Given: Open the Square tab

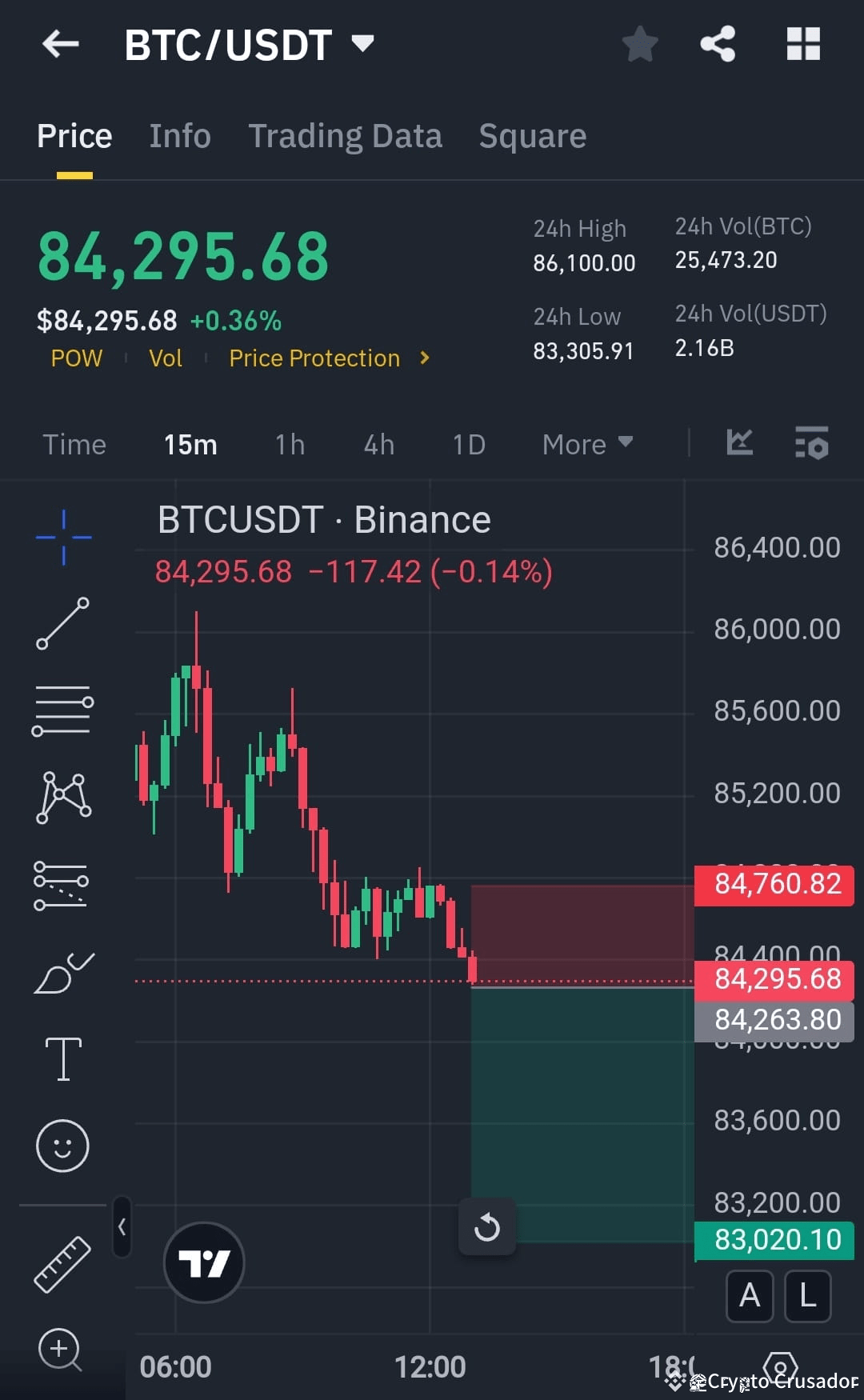Looking at the screenshot, I should [532, 136].
